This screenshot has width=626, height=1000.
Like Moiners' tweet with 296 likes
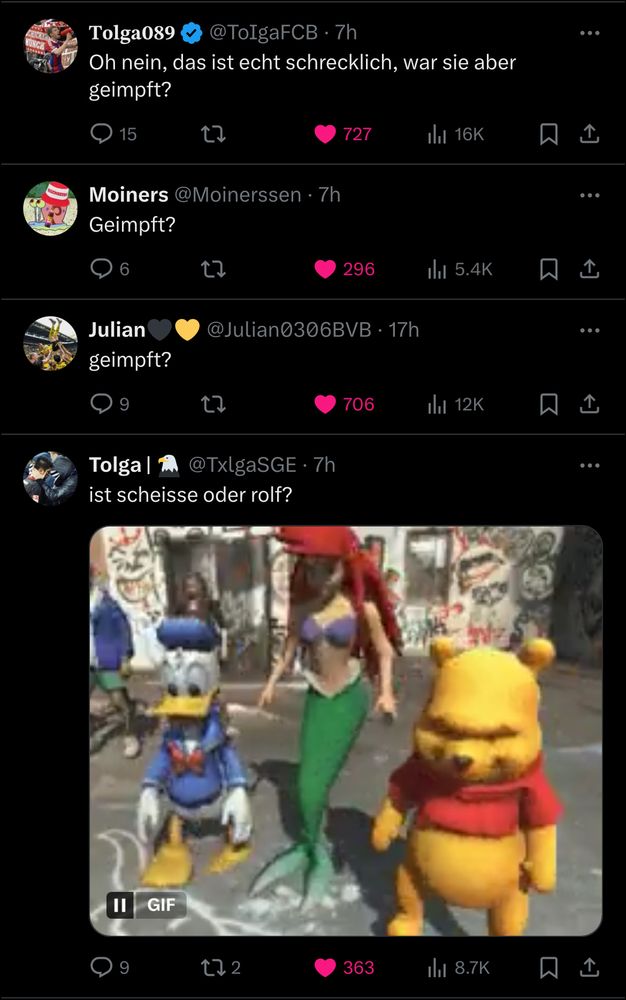click(x=325, y=269)
